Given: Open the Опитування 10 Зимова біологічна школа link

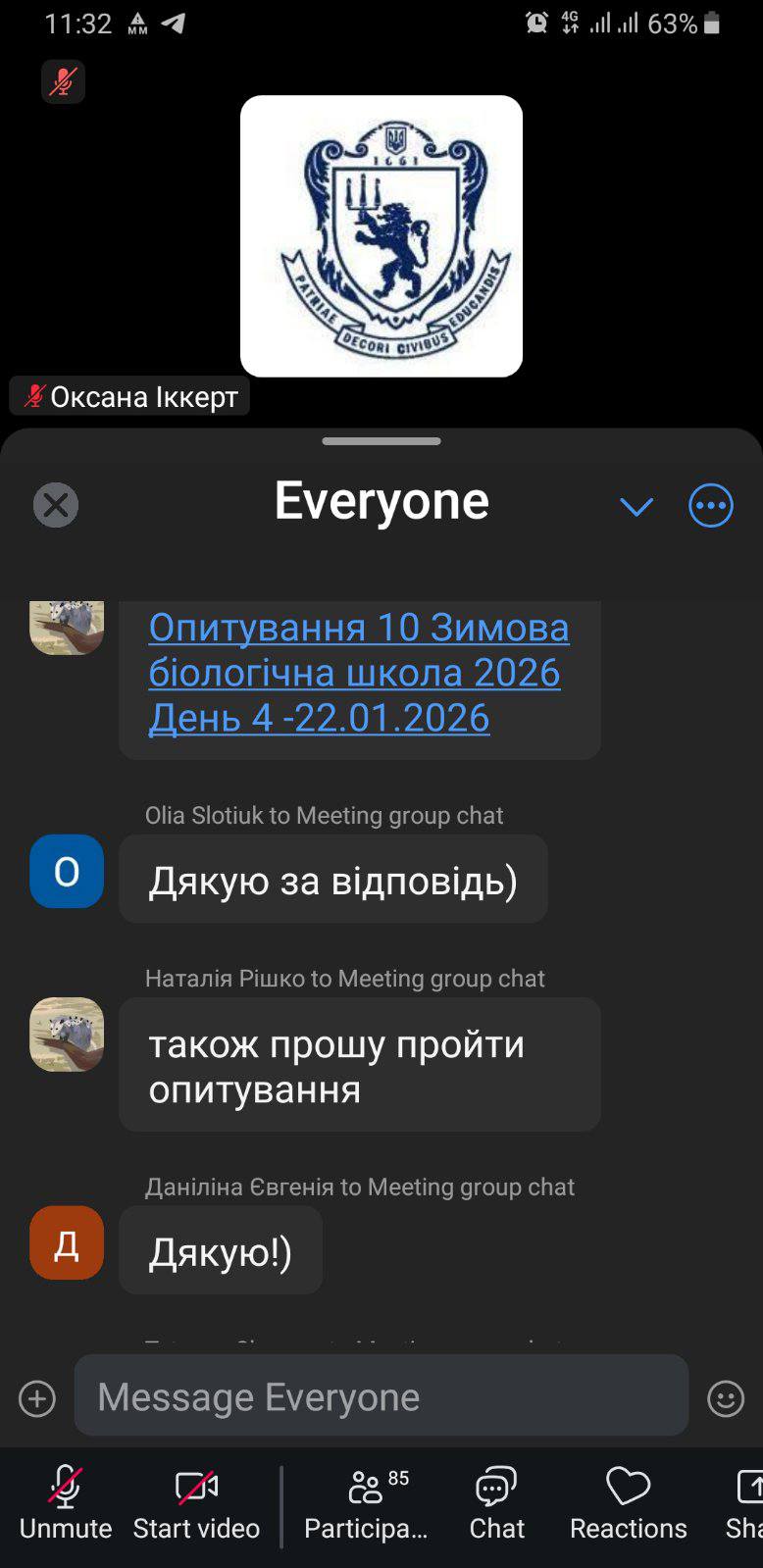Looking at the screenshot, I should click(x=358, y=673).
